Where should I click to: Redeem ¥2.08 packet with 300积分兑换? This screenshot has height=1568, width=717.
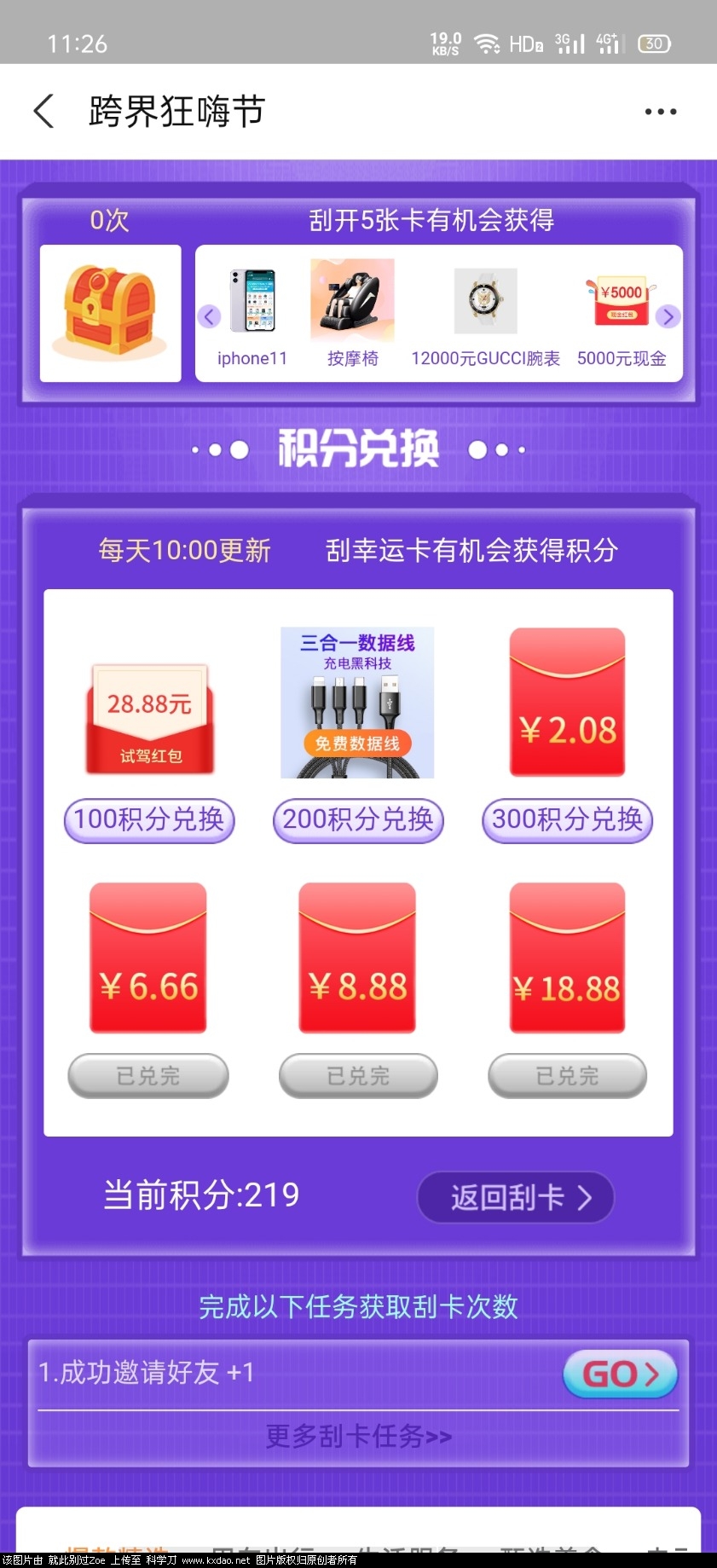click(567, 820)
